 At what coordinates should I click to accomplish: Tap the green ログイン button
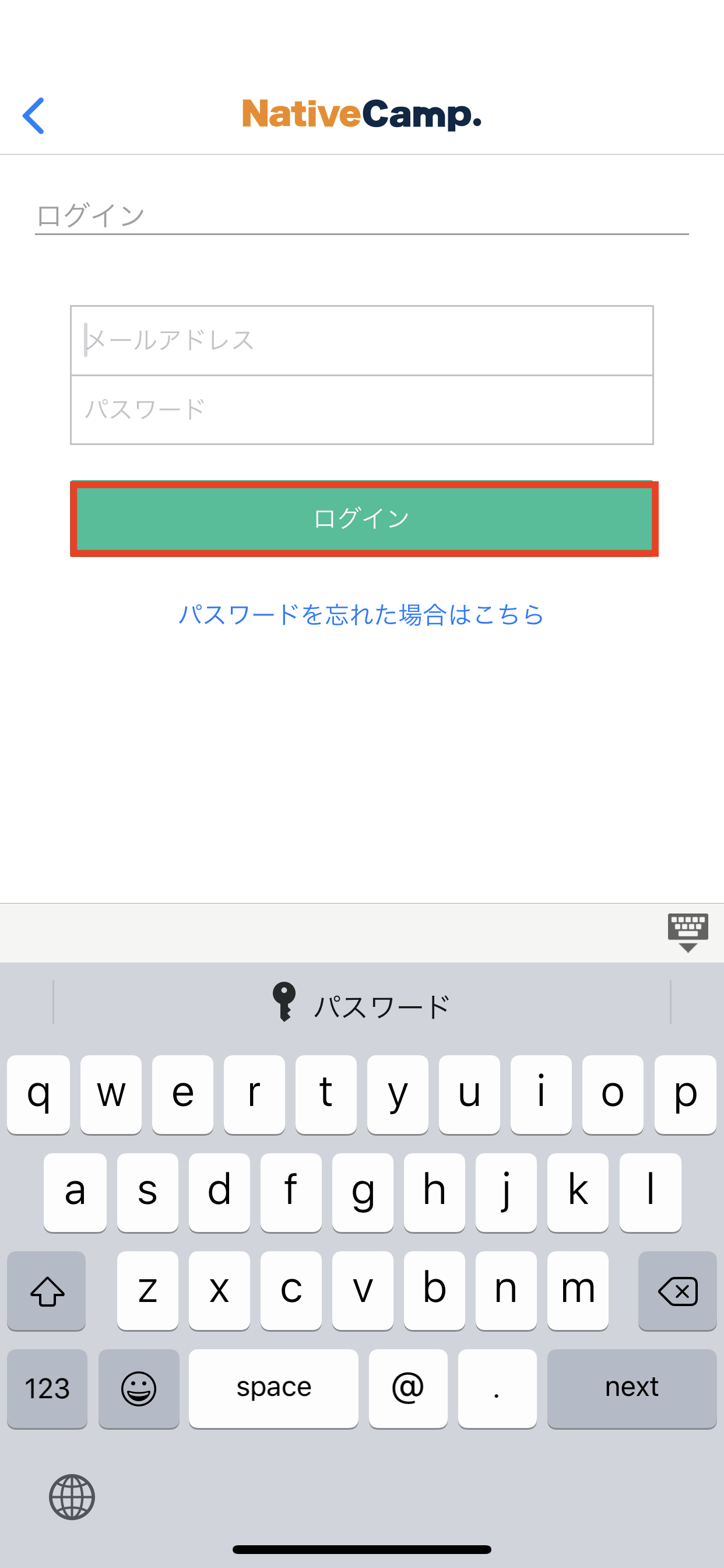click(x=364, y=519)
